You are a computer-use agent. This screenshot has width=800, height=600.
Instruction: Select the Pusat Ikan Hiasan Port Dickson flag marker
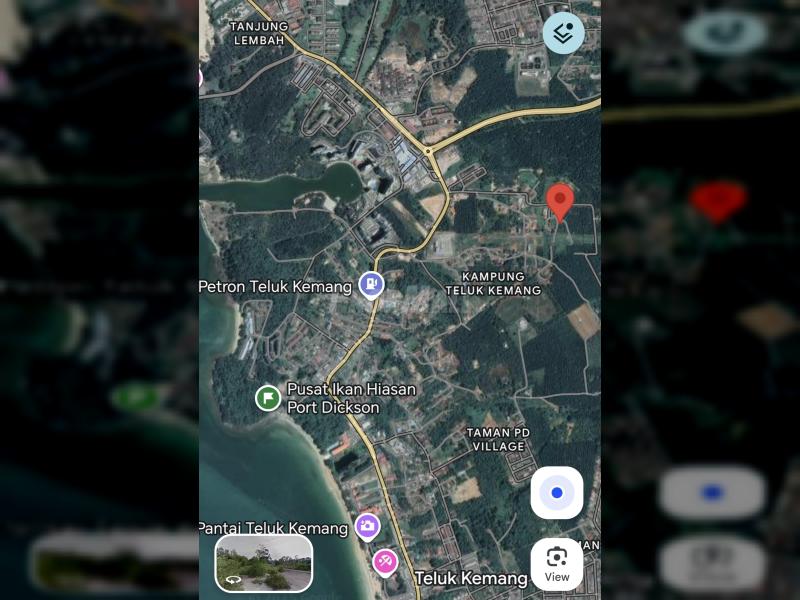267,398
